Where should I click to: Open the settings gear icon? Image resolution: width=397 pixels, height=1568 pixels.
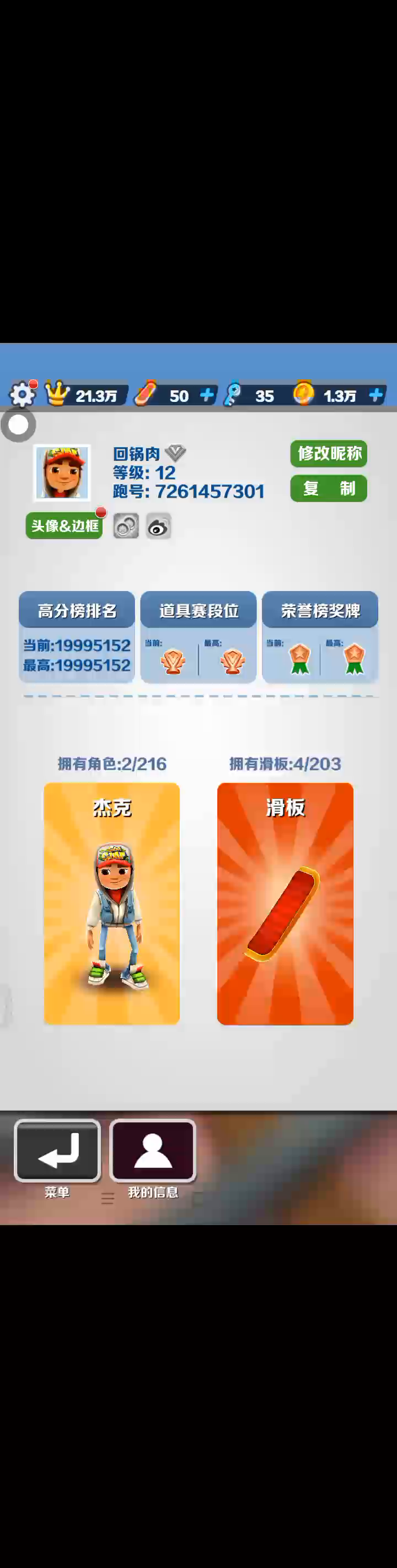pyautogui.click(x=23, y=395)
